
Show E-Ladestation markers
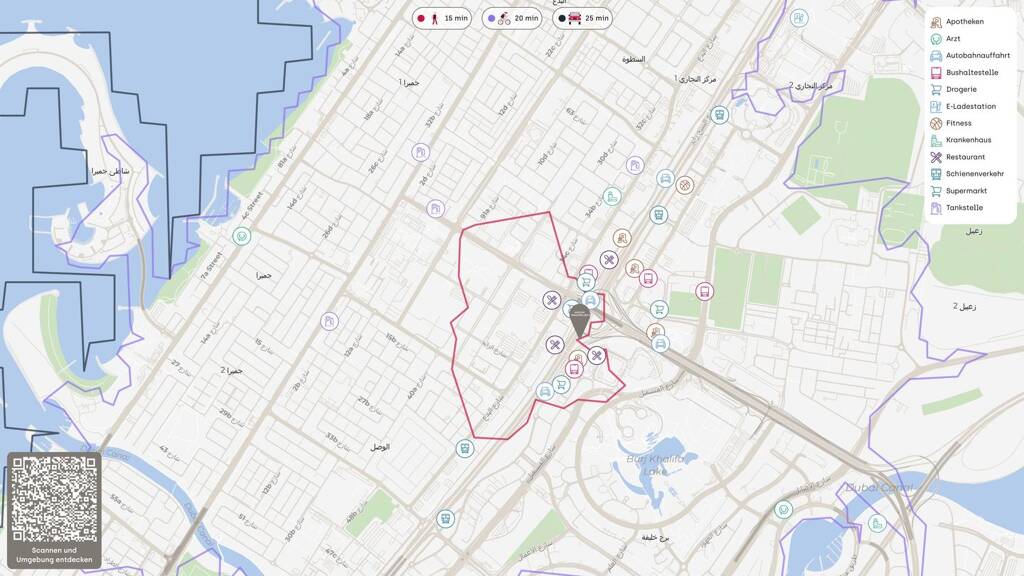(970, 106)
